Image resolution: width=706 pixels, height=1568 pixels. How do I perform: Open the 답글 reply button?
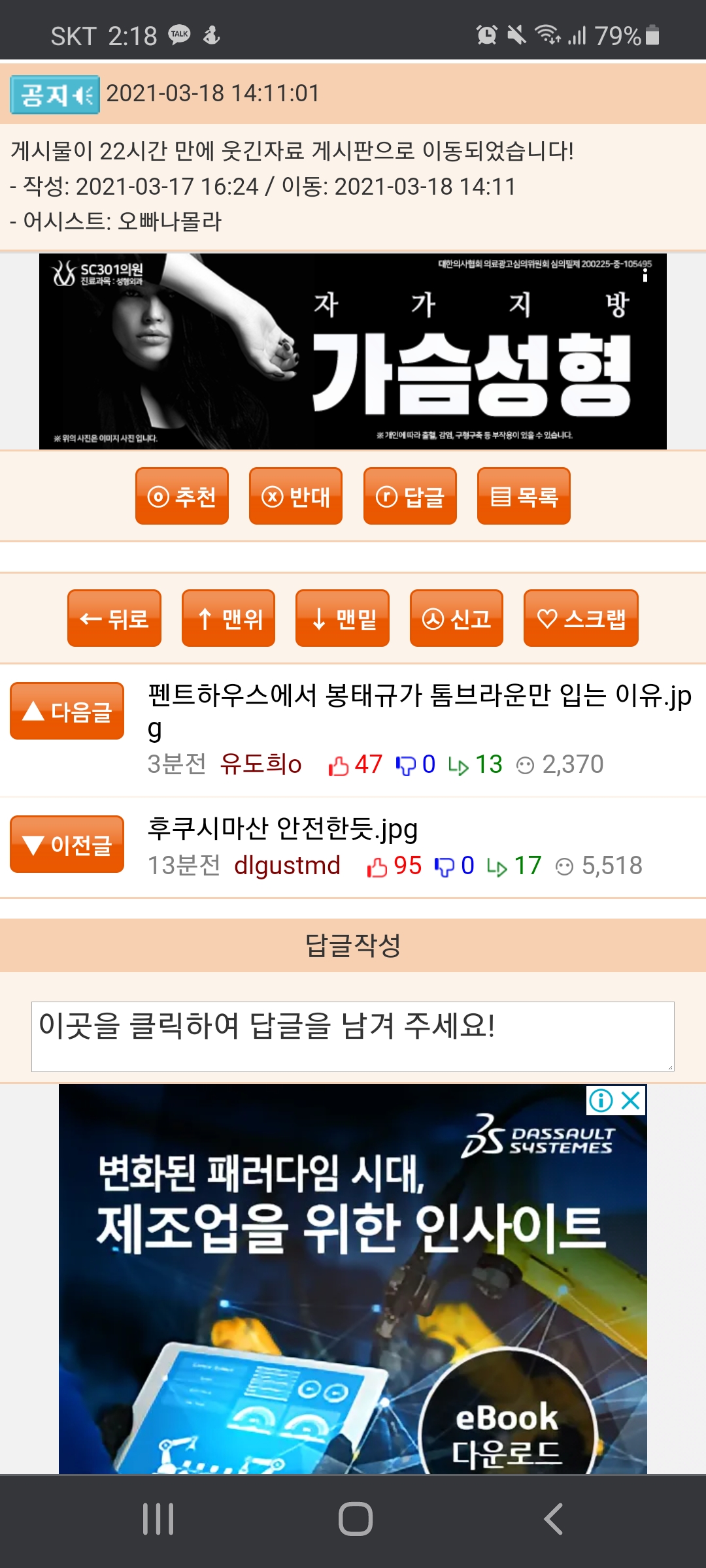coord(410,496)
